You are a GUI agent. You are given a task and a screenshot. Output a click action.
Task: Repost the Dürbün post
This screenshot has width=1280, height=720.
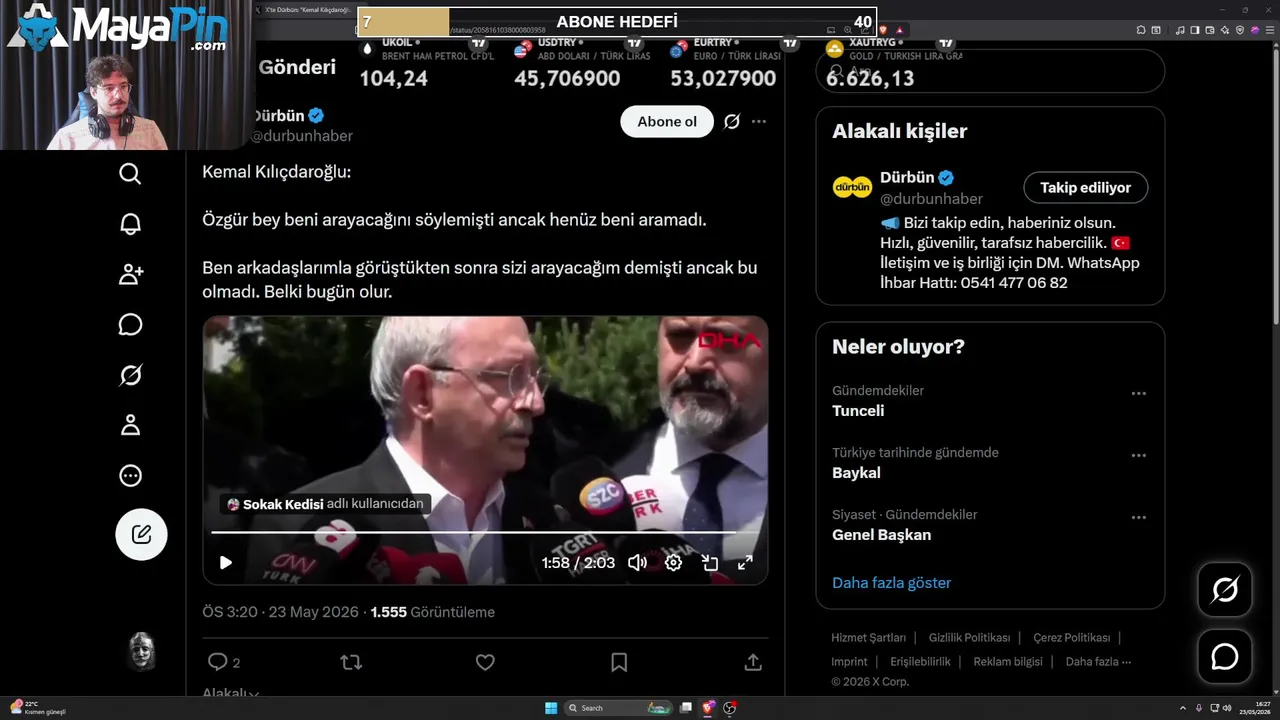click(351, 662)
